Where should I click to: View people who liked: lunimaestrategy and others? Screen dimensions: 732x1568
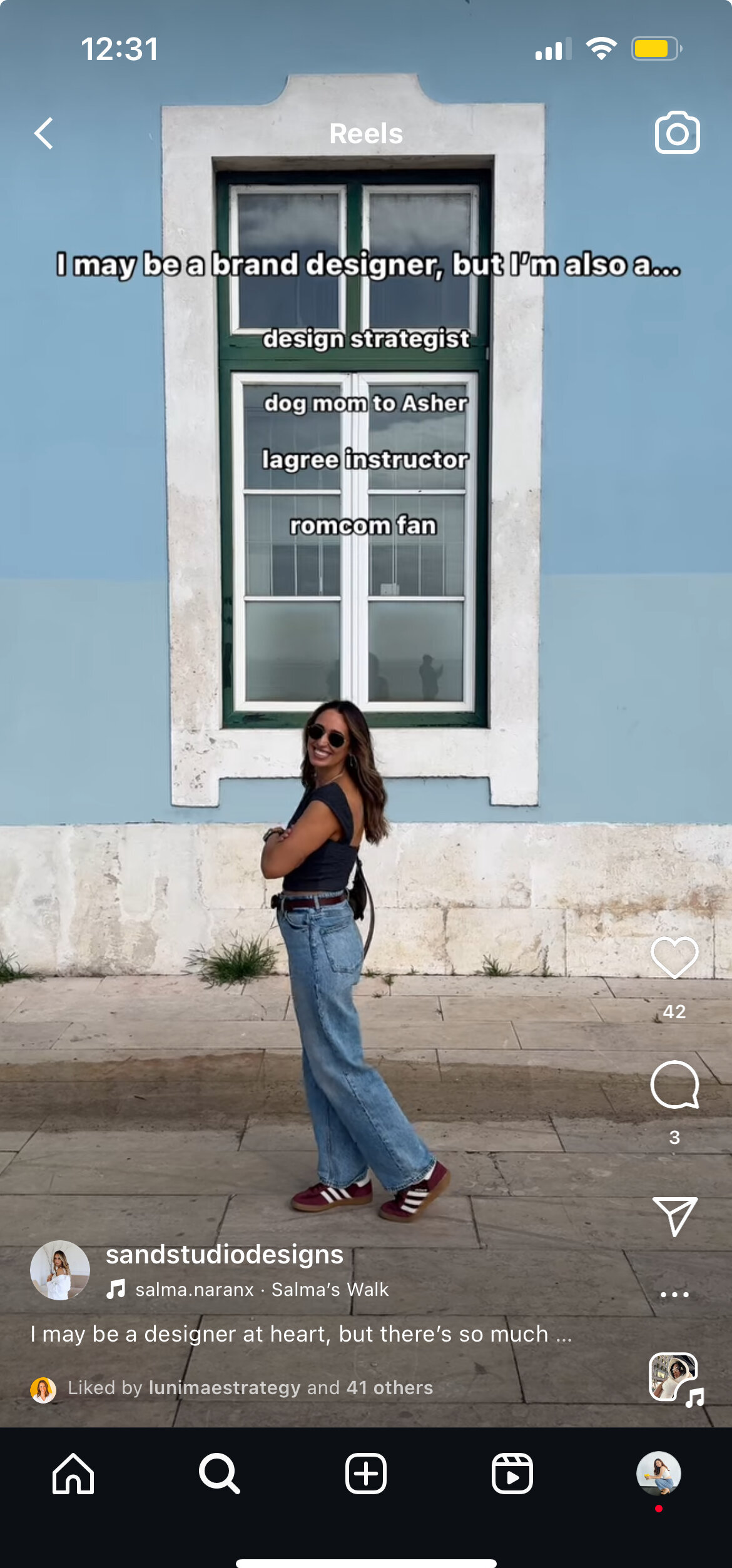[x=250, y=1388]
